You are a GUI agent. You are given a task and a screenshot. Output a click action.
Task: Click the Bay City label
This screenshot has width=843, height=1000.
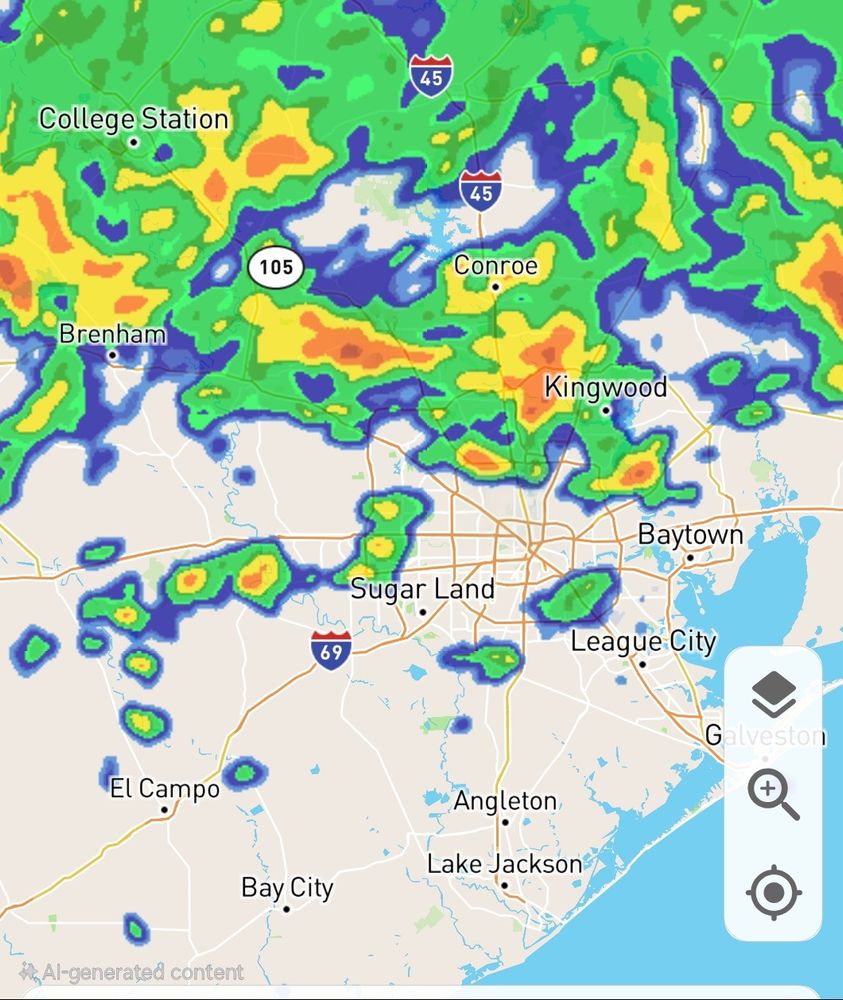coord(288,887)
